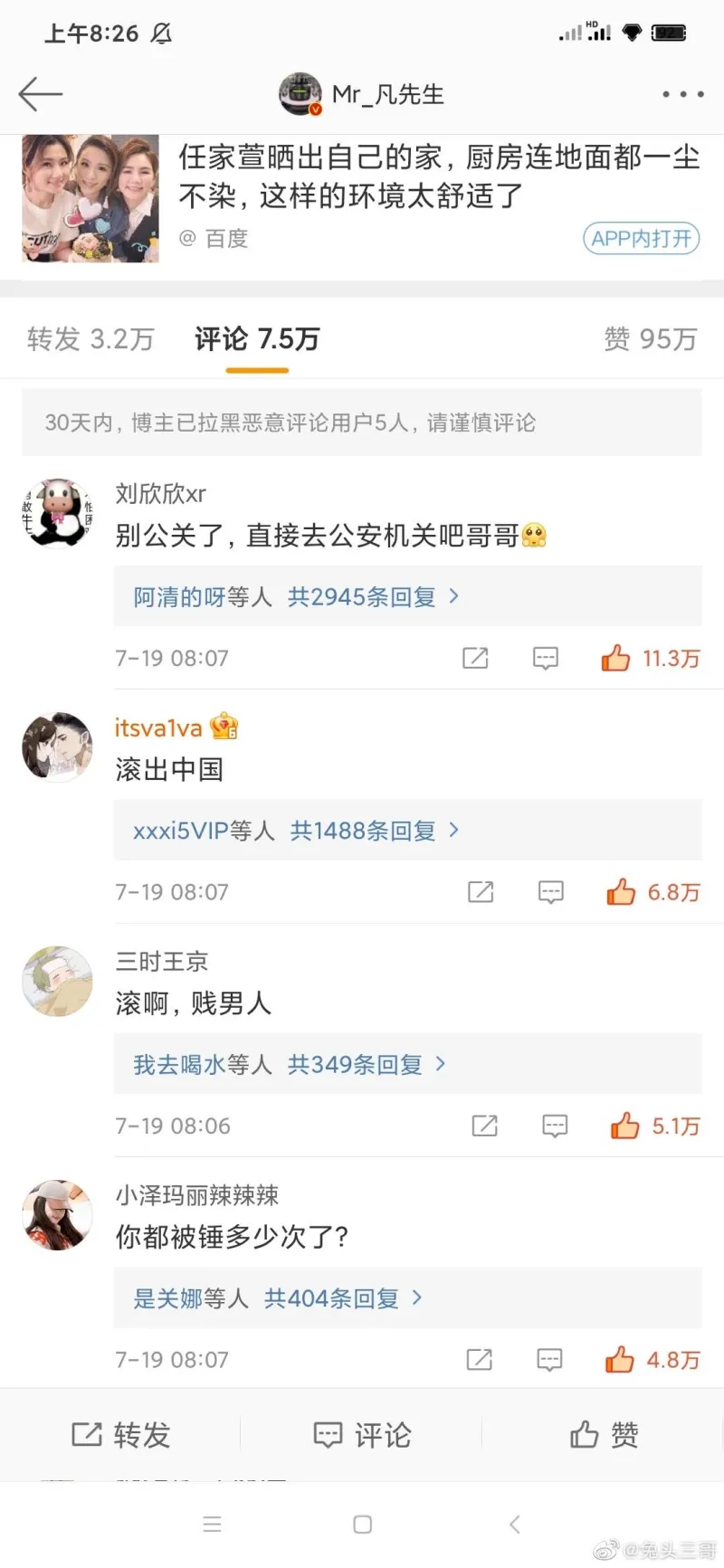The width and height of the screenshot is (724, 1568).
Task: Open the 任家萱 article card thumbnail
Action: [90, 199]
